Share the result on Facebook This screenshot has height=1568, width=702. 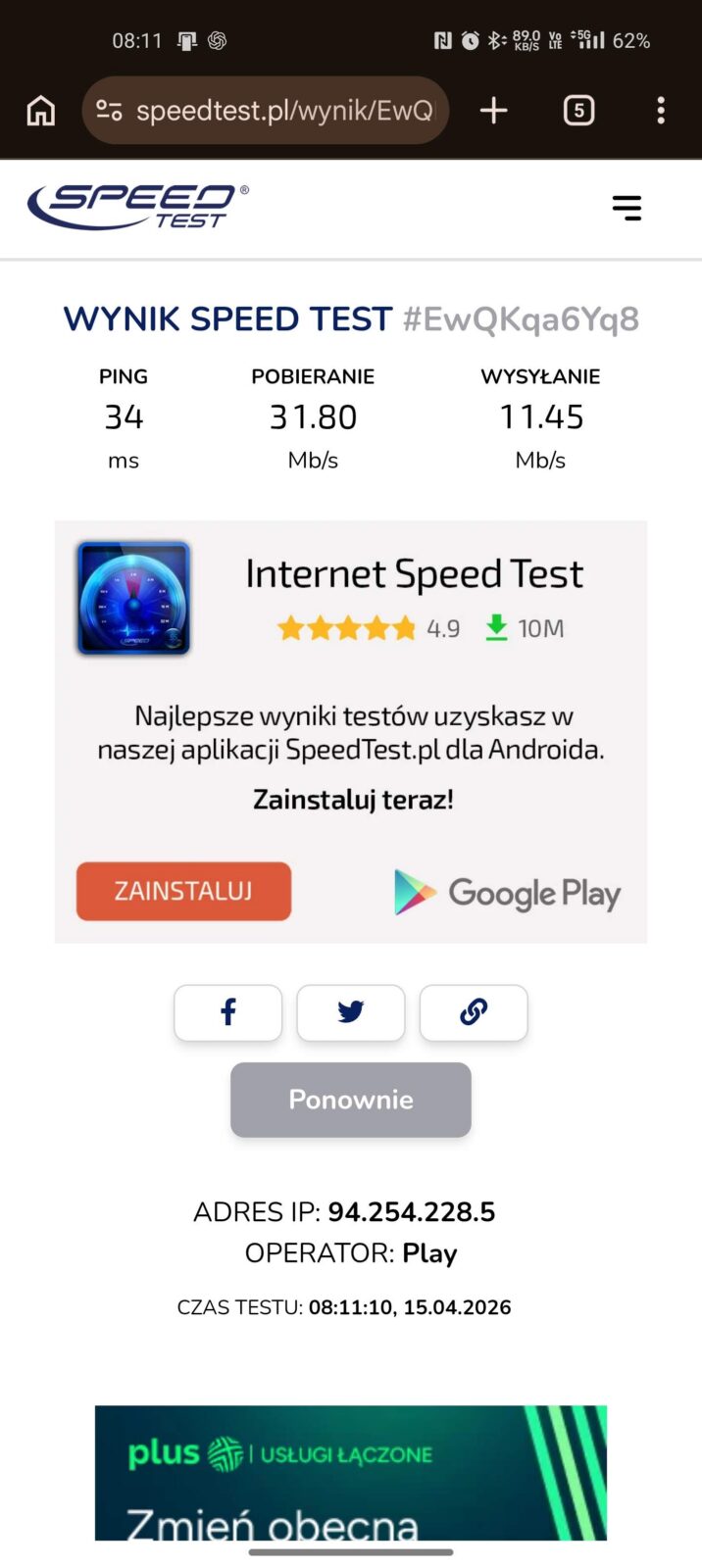(227, 1012)
